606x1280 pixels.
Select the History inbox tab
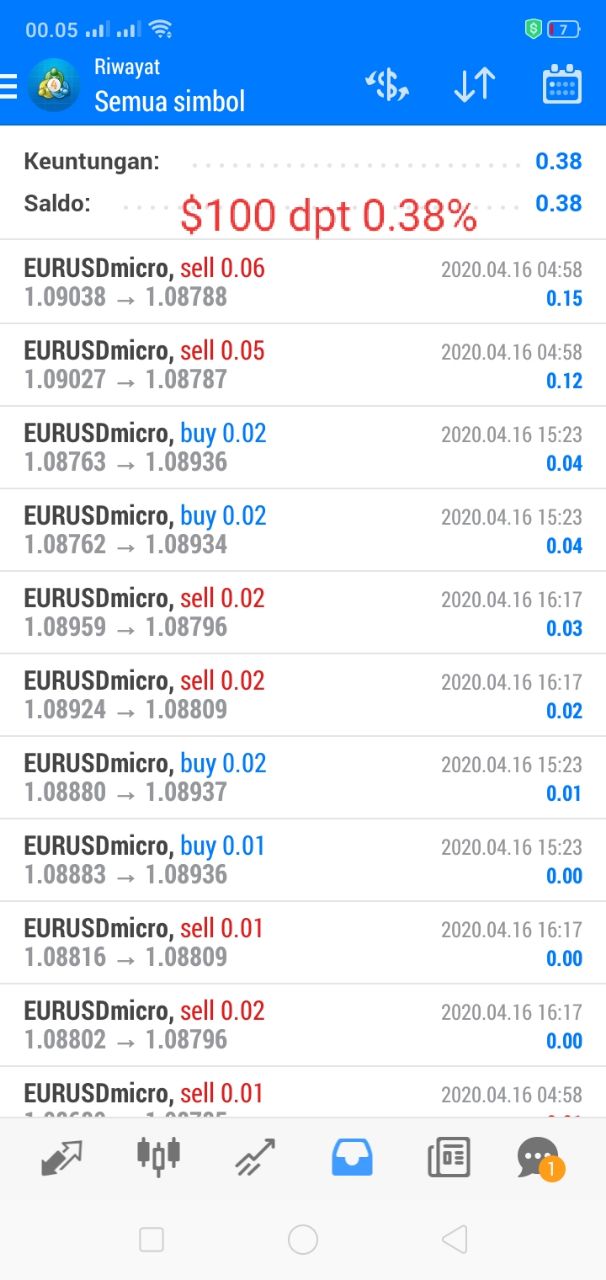(x=352, y=1157)
